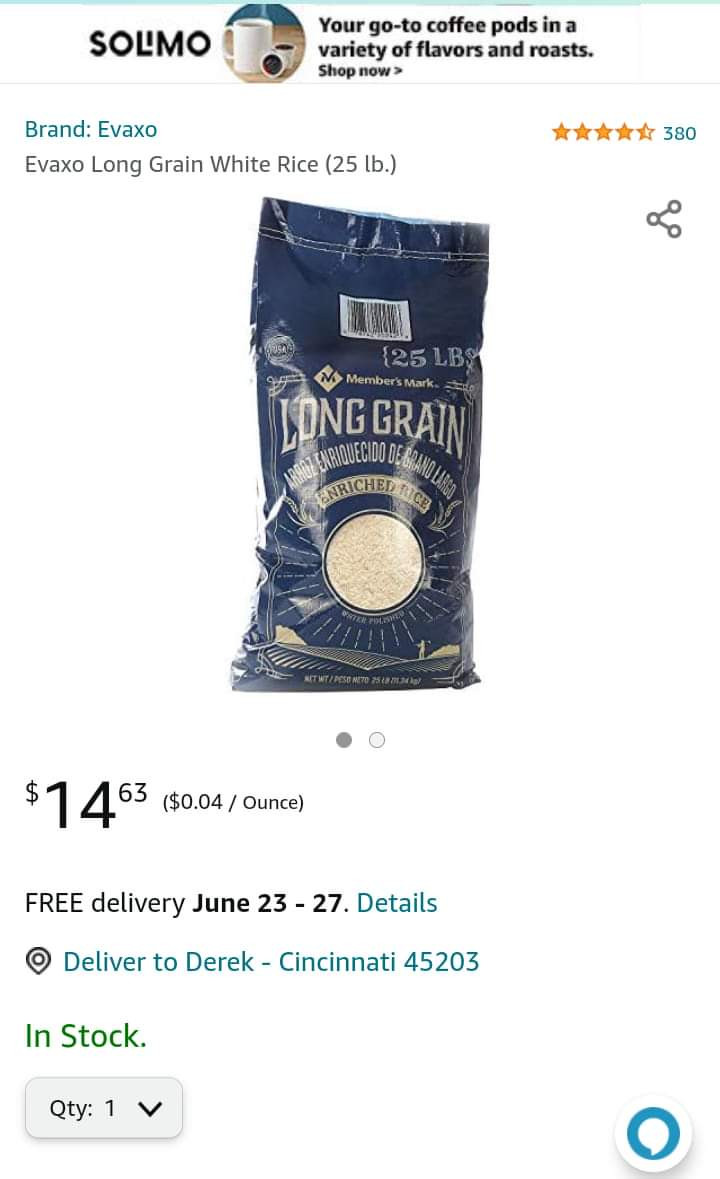Screen dimensions: 720x1179
Task: Go to the second product image dot
Action: (377, 740)
